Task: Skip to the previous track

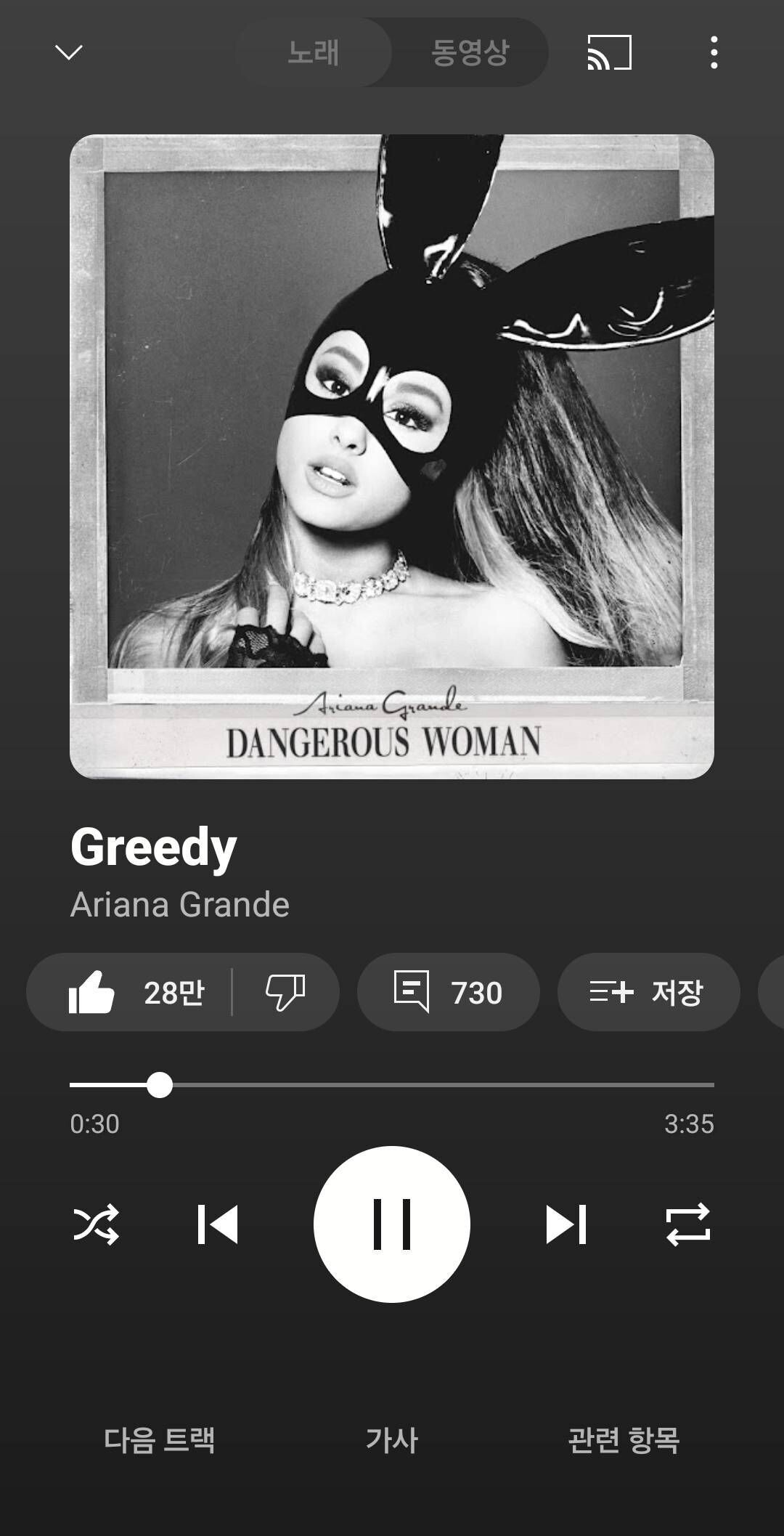Action: point(218,1224)
